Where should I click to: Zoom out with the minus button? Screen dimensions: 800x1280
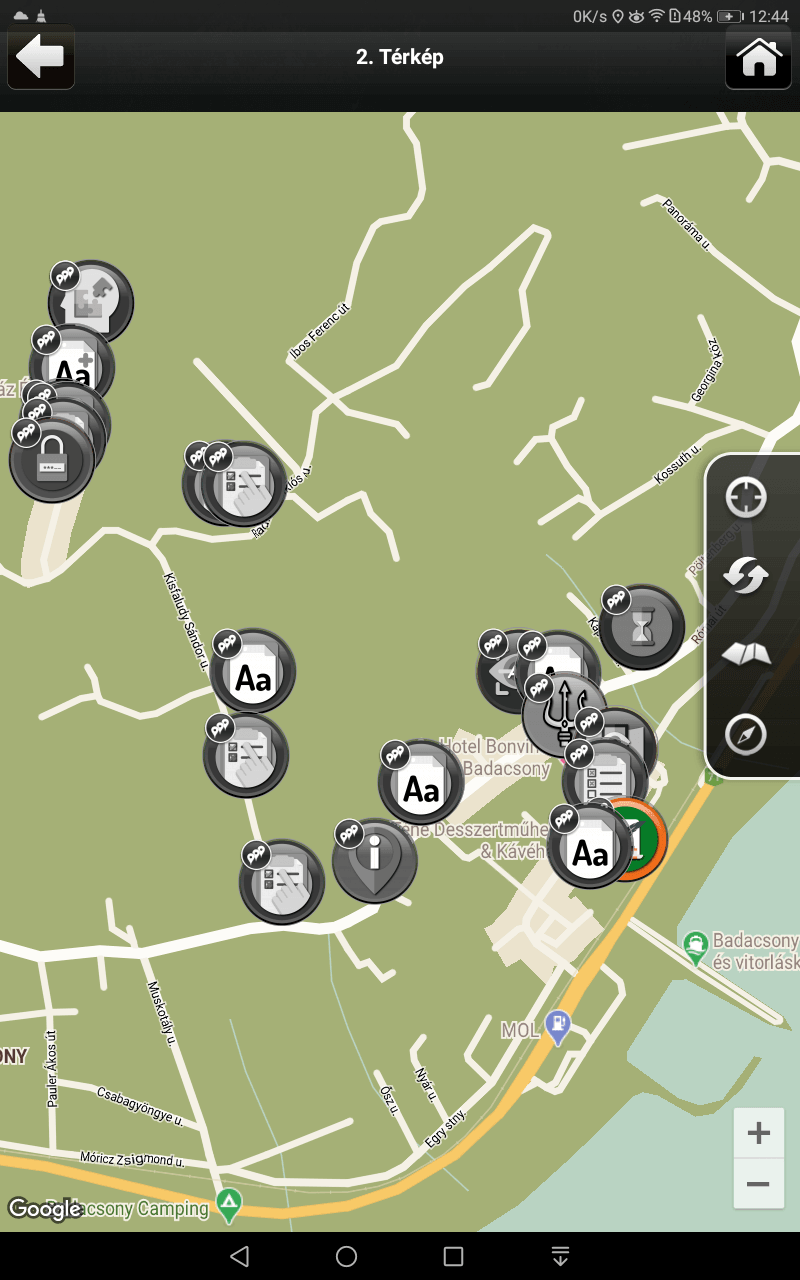[x=759, y=1185]
